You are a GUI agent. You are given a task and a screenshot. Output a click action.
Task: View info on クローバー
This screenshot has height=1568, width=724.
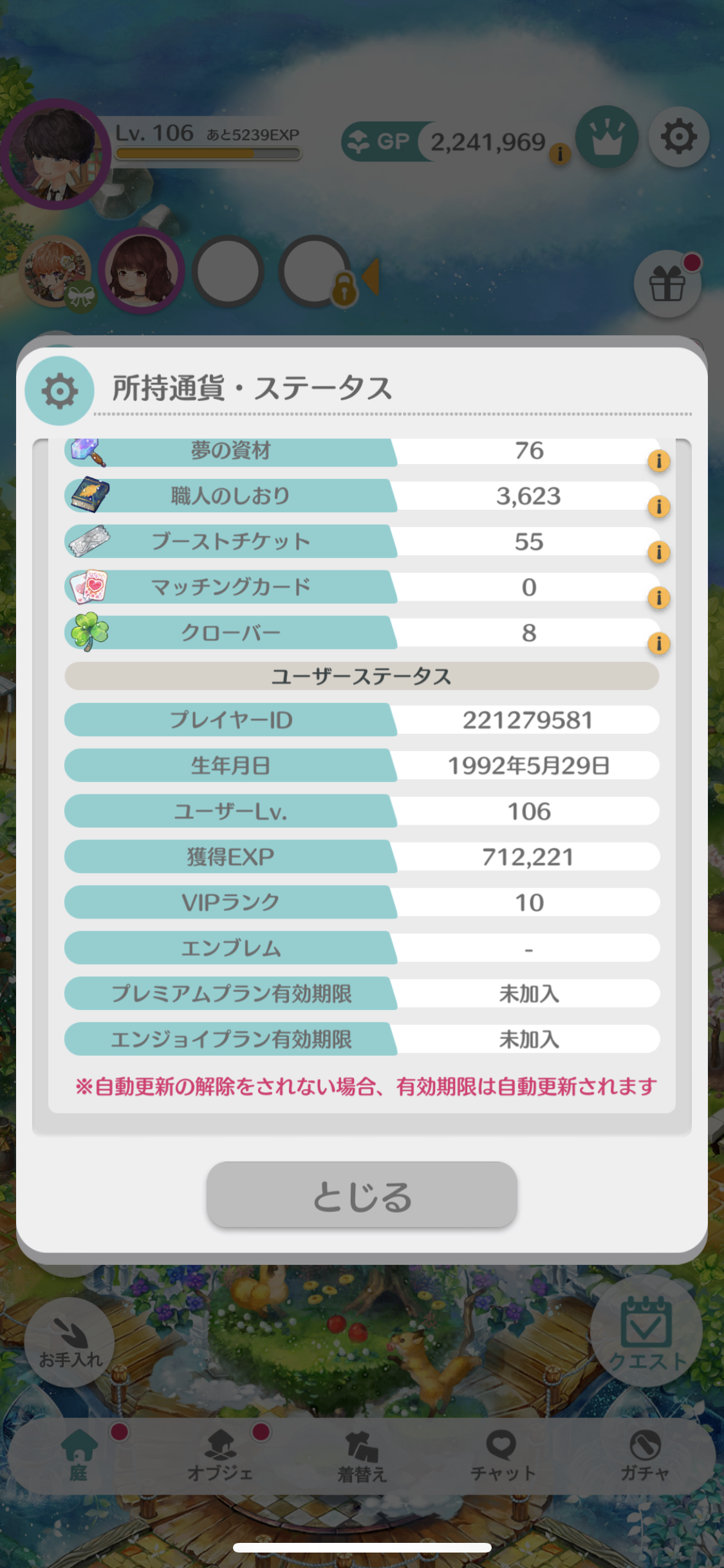tap(658, 644)
